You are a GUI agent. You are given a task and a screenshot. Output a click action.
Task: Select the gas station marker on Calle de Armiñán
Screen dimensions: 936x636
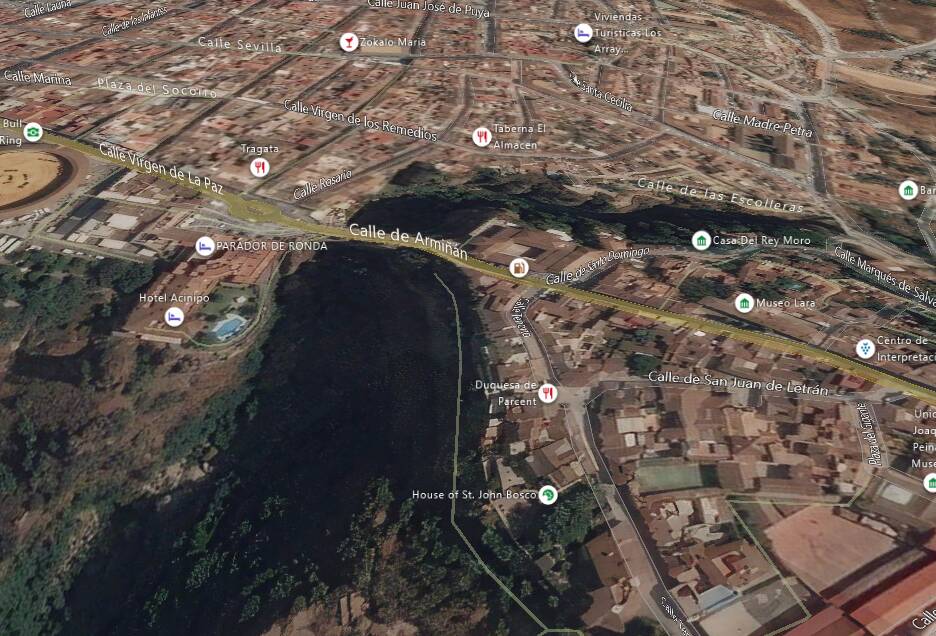pos(518,267)
